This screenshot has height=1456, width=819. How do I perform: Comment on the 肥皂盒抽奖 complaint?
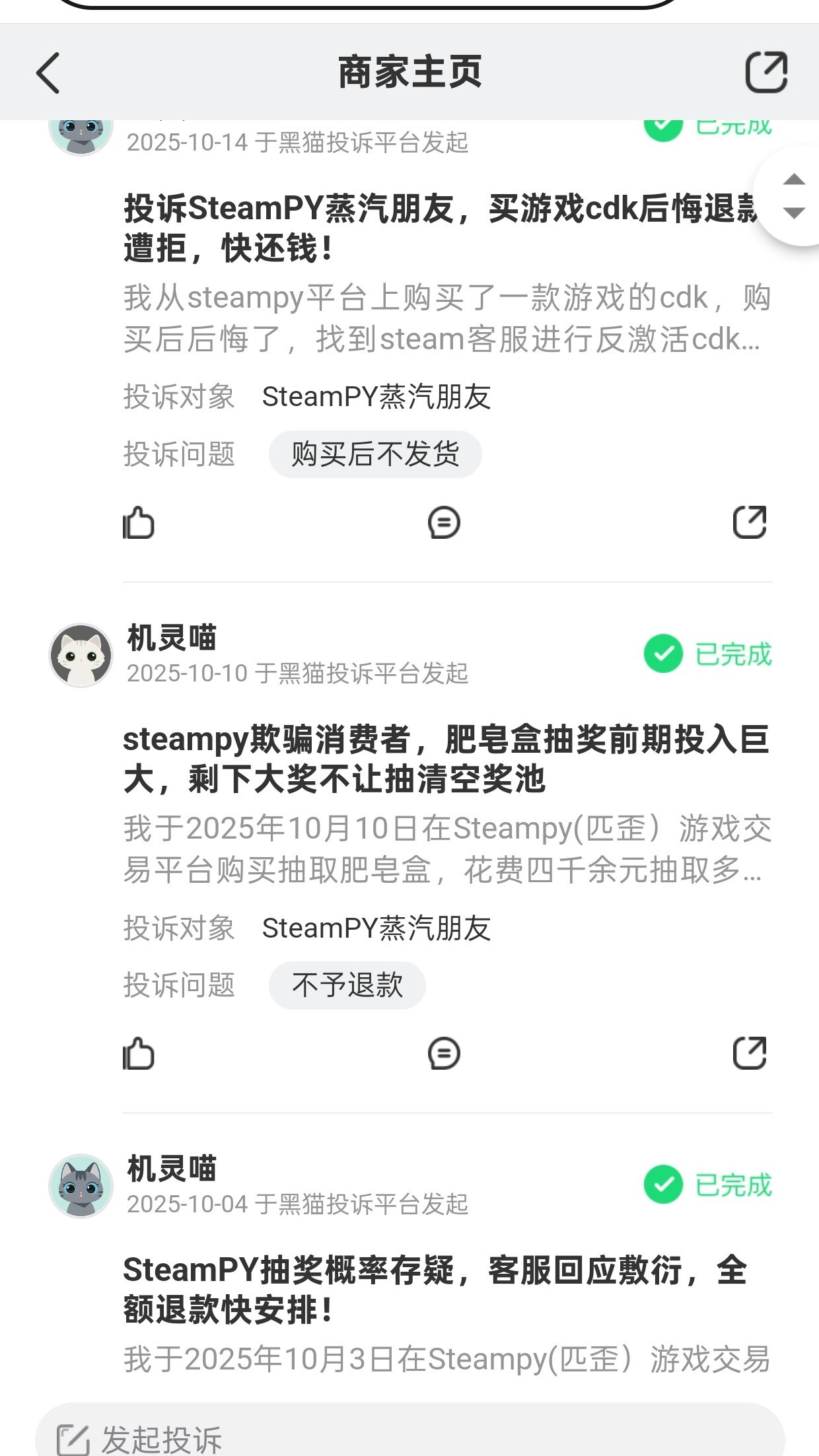click(x=444, y=1054)
